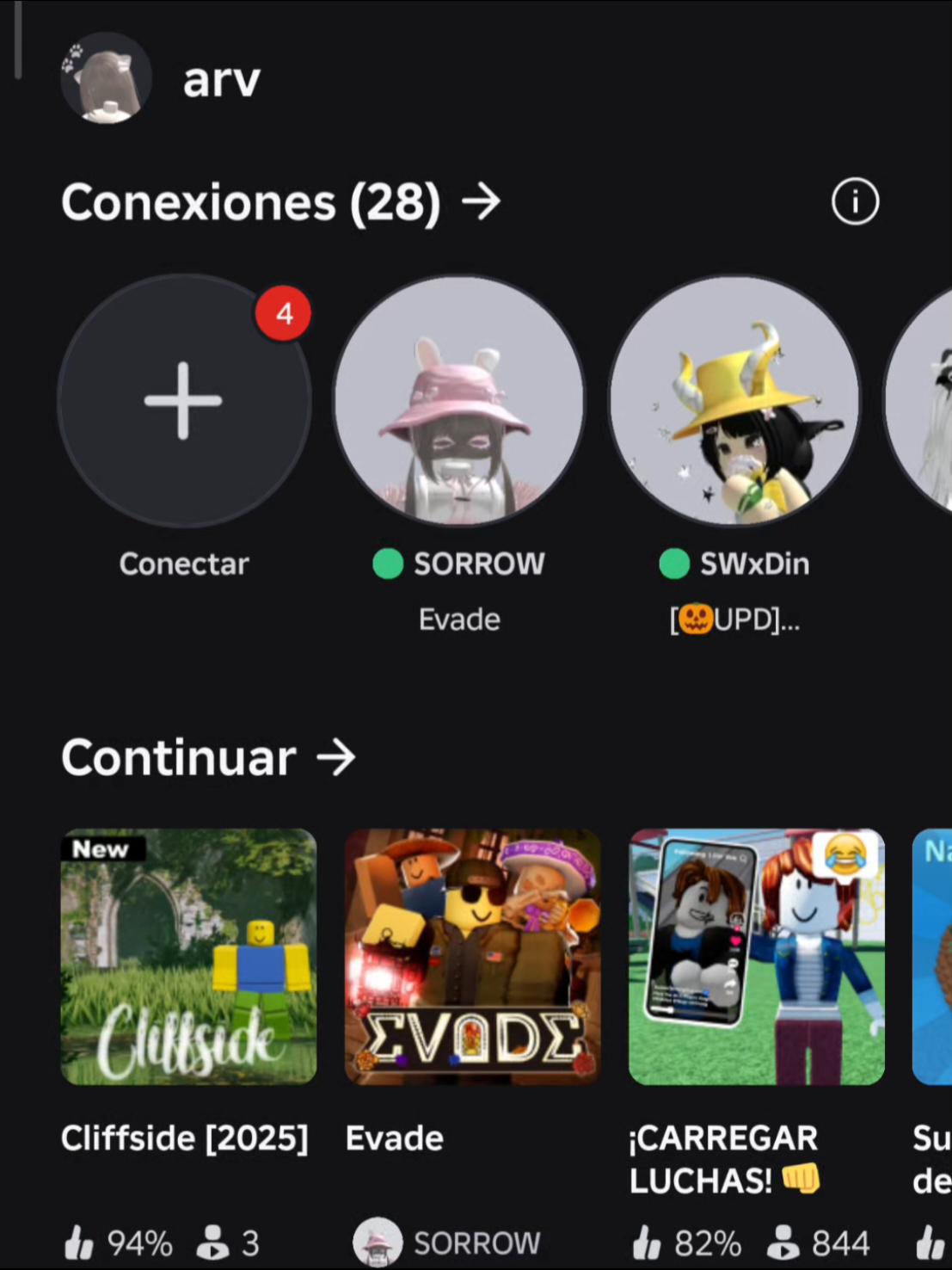Tap the plus icon to add connections
The height and width of the screenshot is (1270, 952).
tap(183, 399)
